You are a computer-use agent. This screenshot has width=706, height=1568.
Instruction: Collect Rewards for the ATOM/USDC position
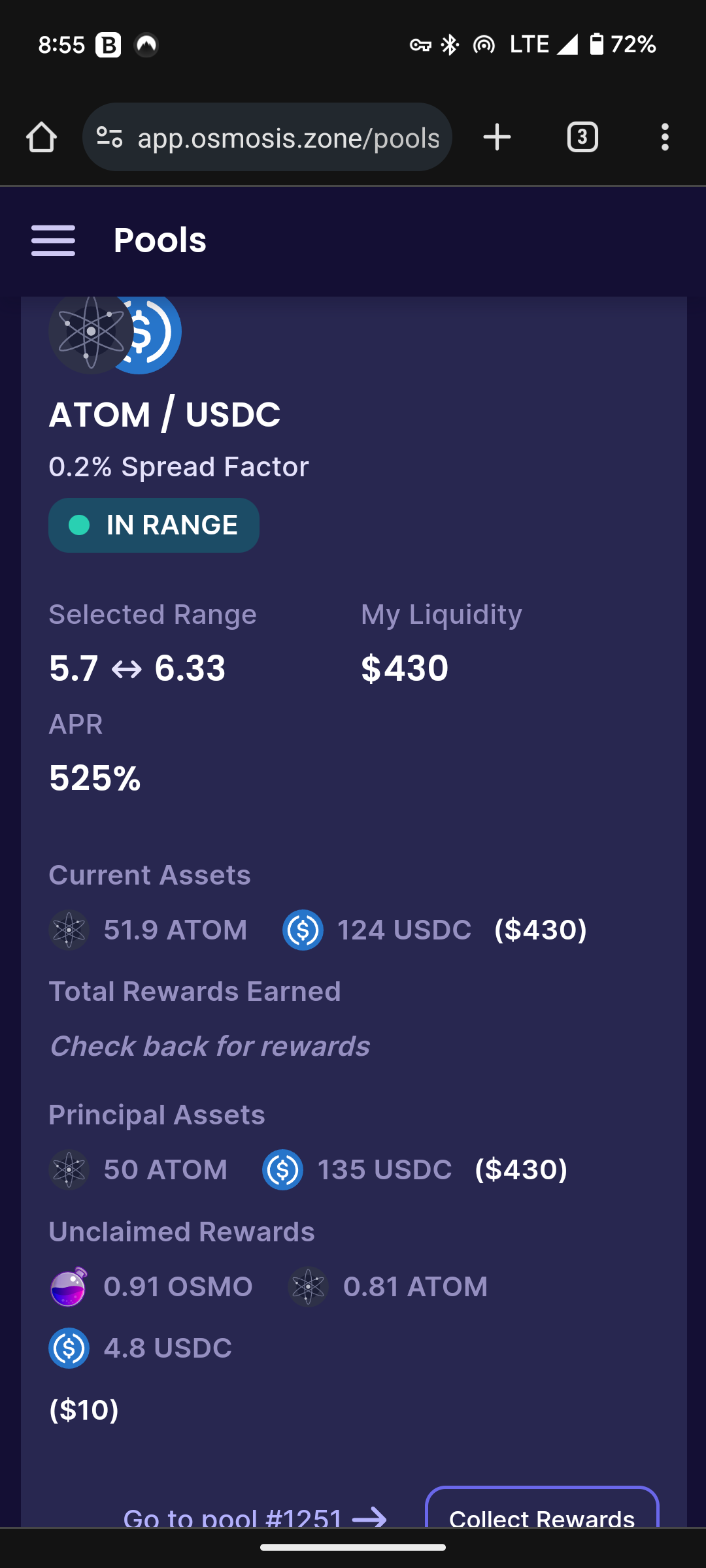[x=542, y=1514]
